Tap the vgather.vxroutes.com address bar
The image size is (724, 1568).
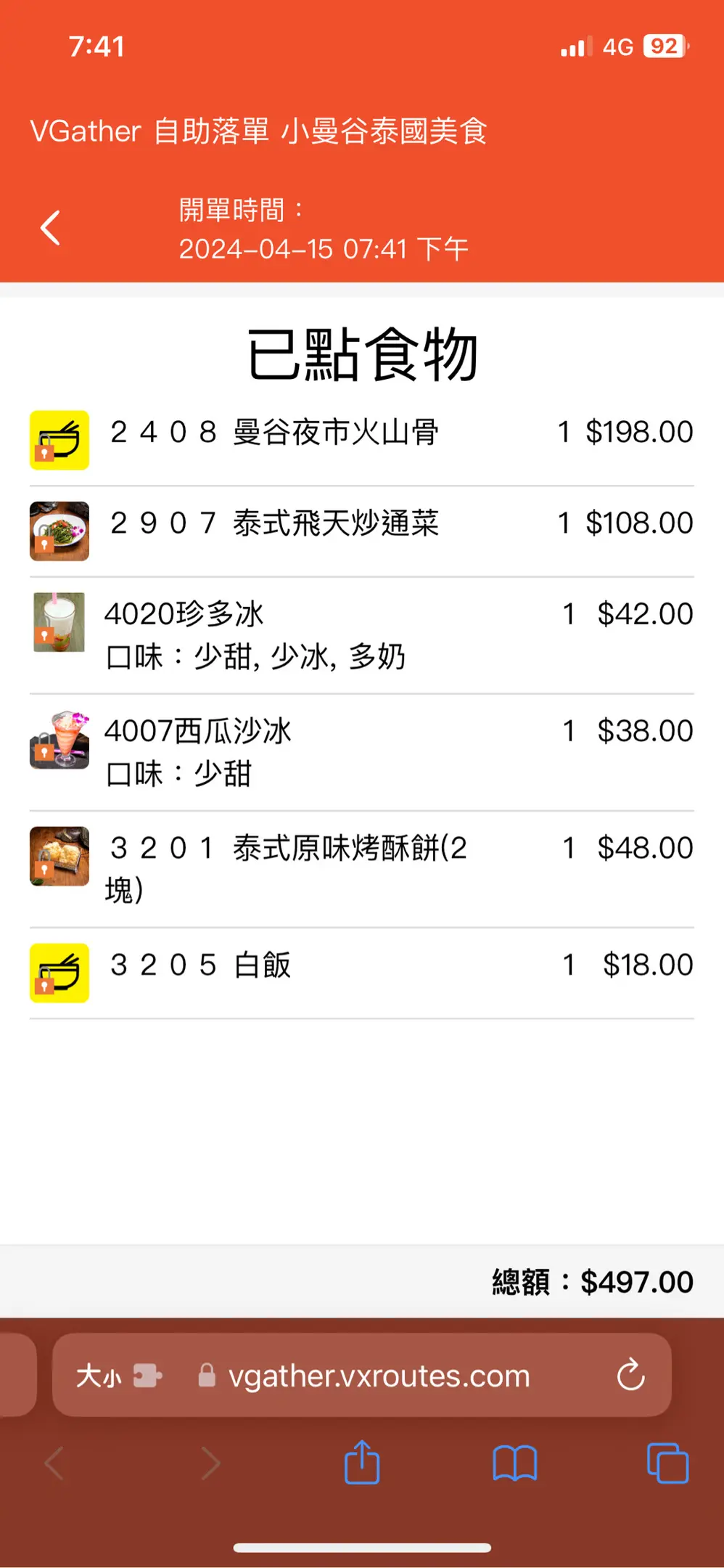379,1376
